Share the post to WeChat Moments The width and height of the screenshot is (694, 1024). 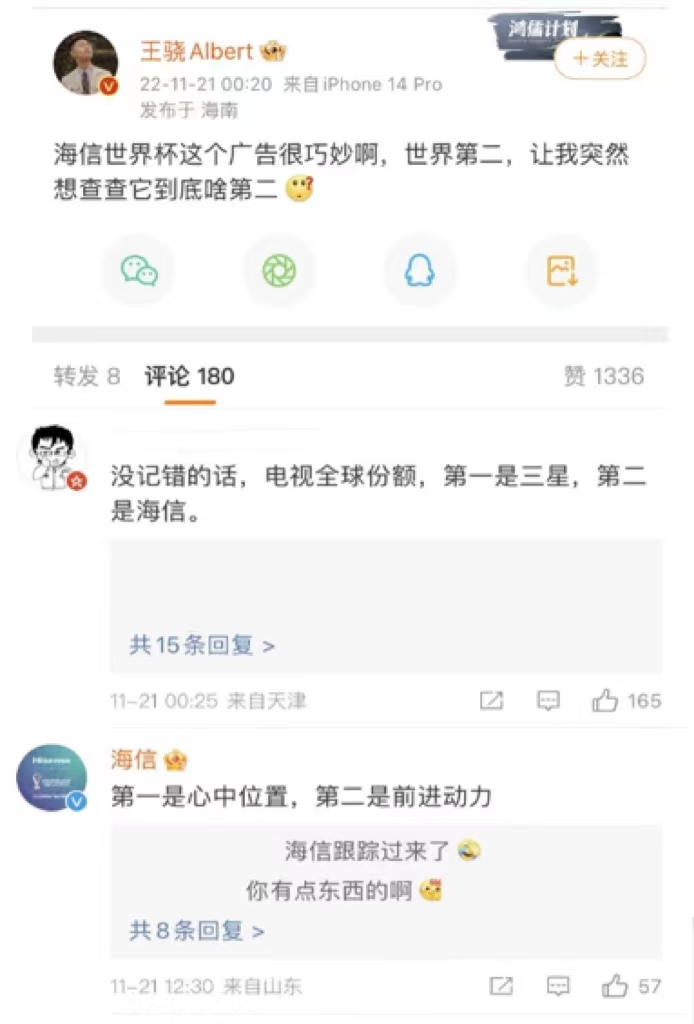click(x=279, y=270)
